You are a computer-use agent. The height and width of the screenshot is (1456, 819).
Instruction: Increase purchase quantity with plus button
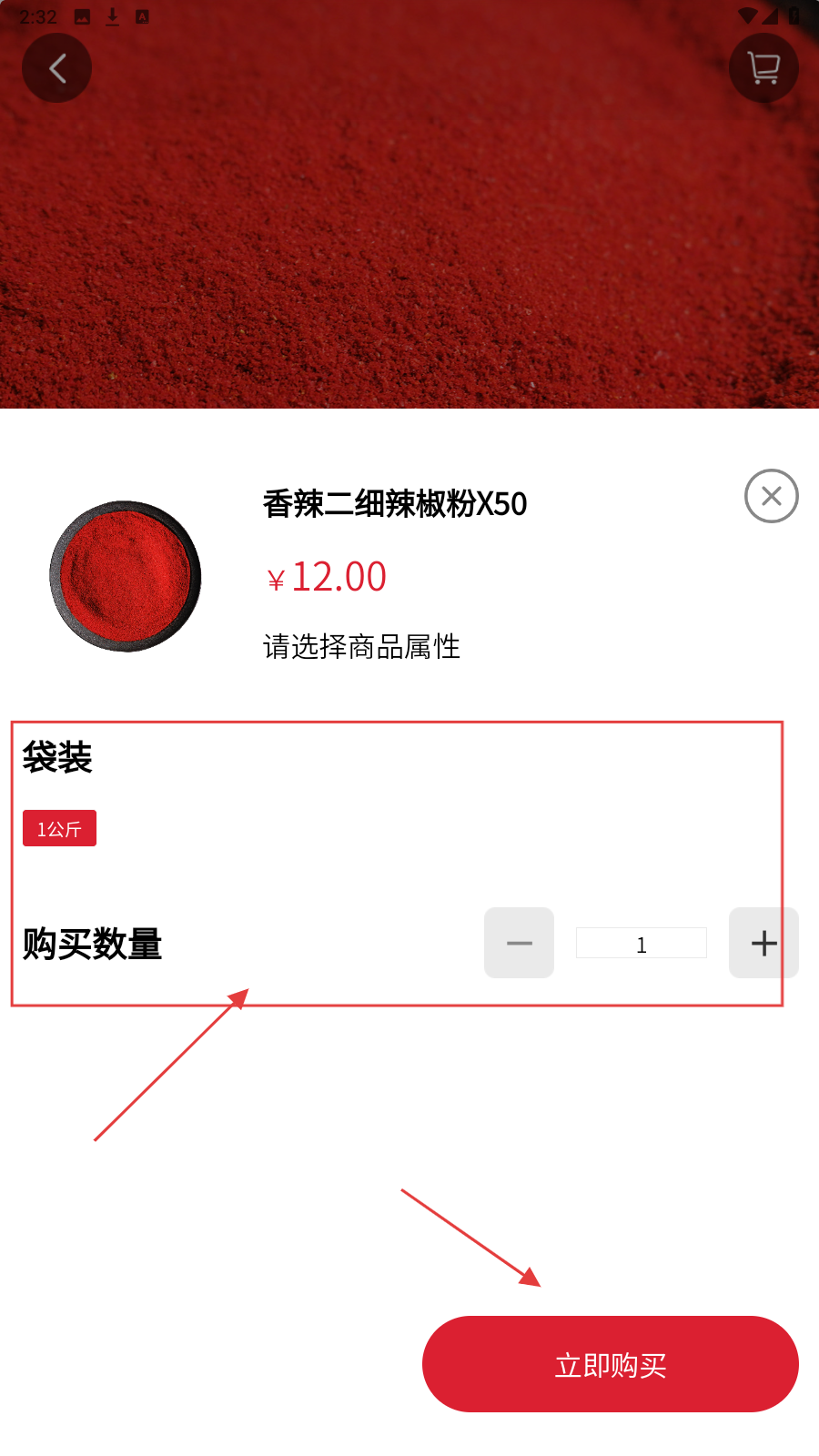click(763, 943)
